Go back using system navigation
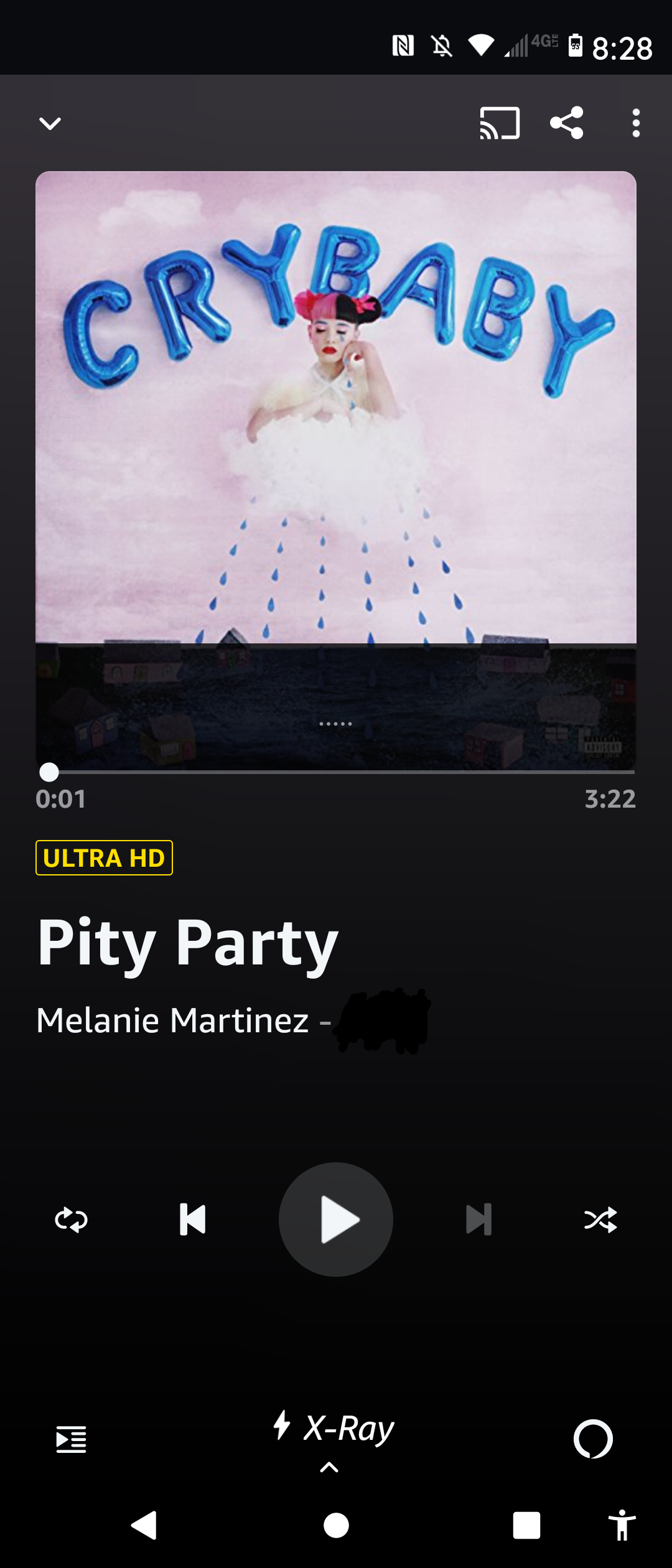This screenshot has height=1568, width=672. pos(144,1525)
